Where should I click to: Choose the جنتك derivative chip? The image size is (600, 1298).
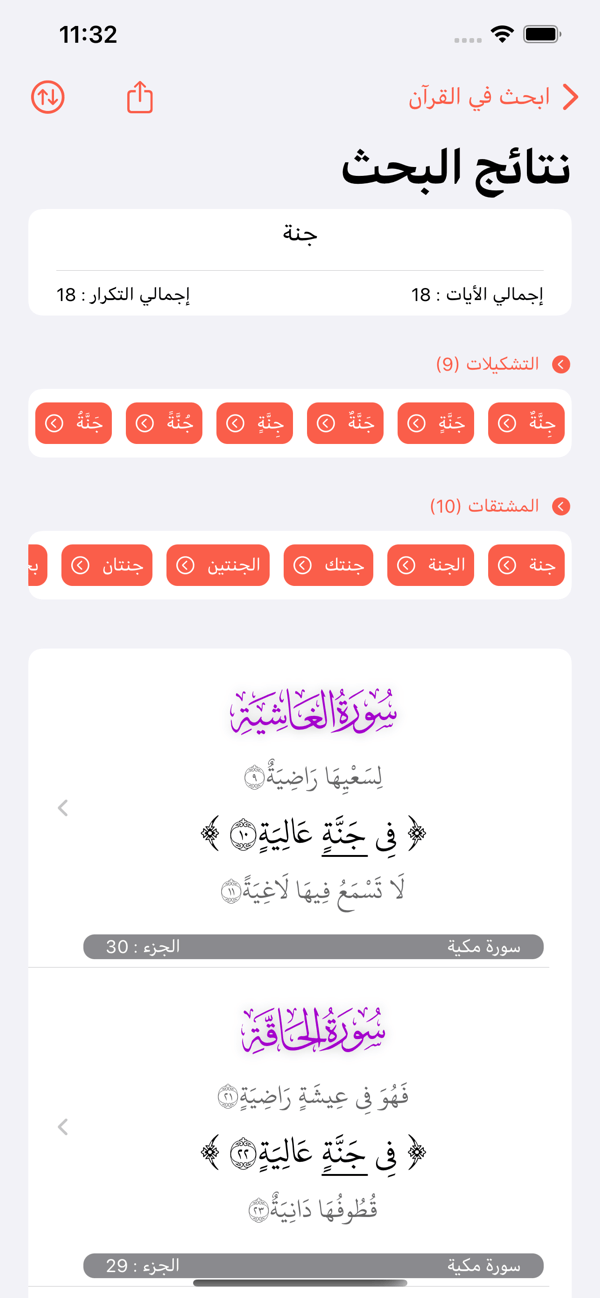[x=327, y=565]
